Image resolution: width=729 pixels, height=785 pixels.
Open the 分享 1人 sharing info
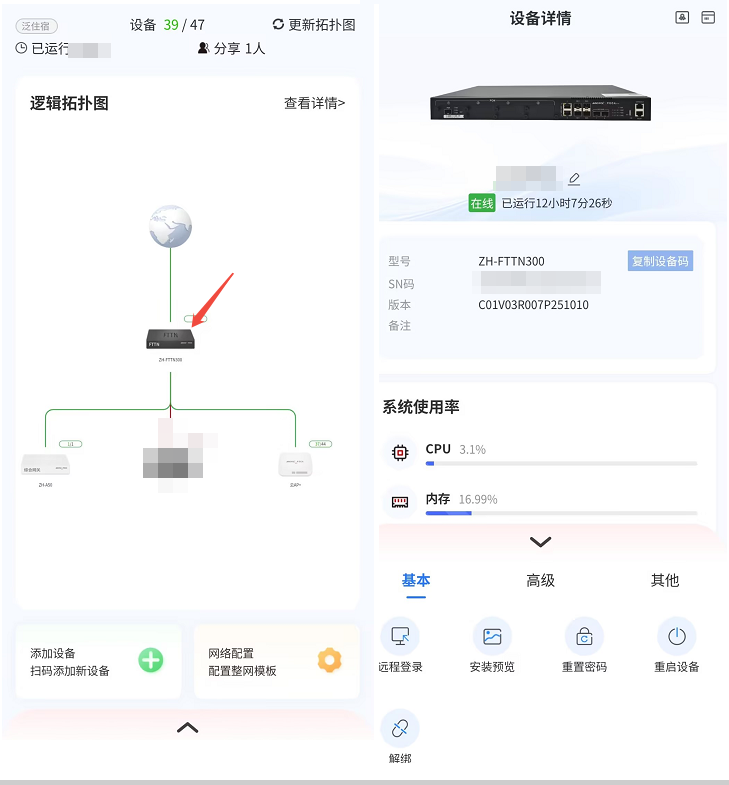(232, 48)
